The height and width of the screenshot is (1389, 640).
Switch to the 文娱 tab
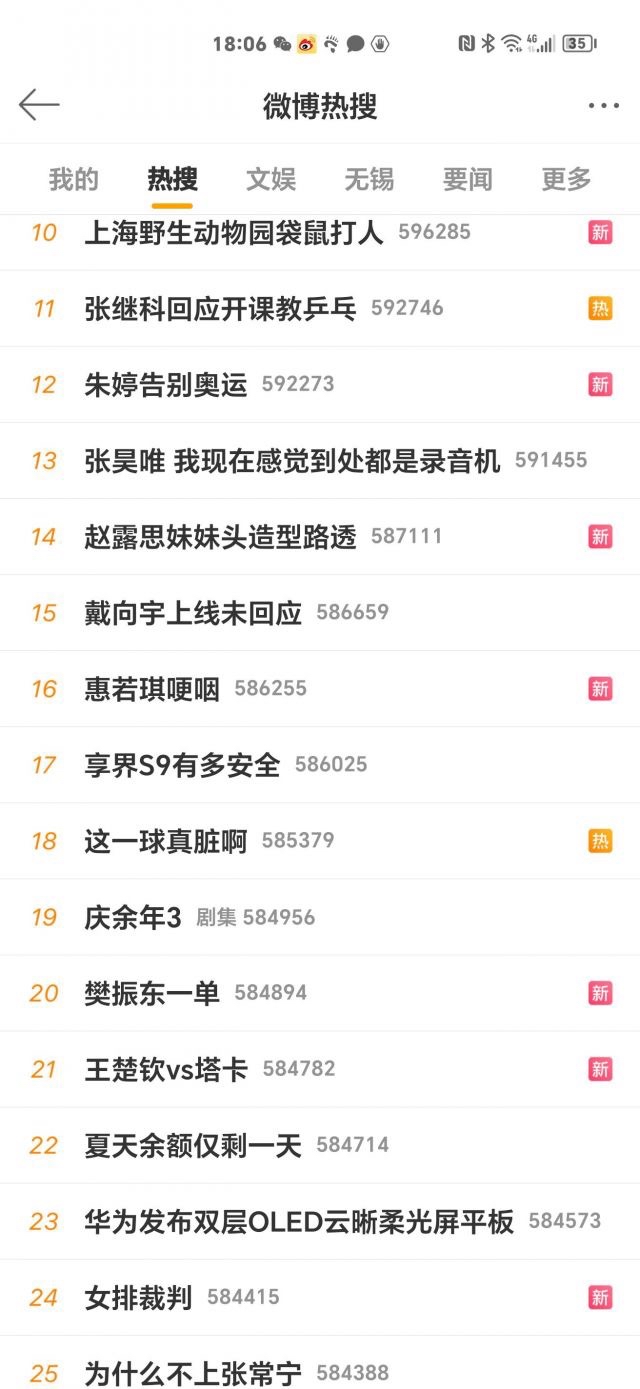click(x=271, y=179)
